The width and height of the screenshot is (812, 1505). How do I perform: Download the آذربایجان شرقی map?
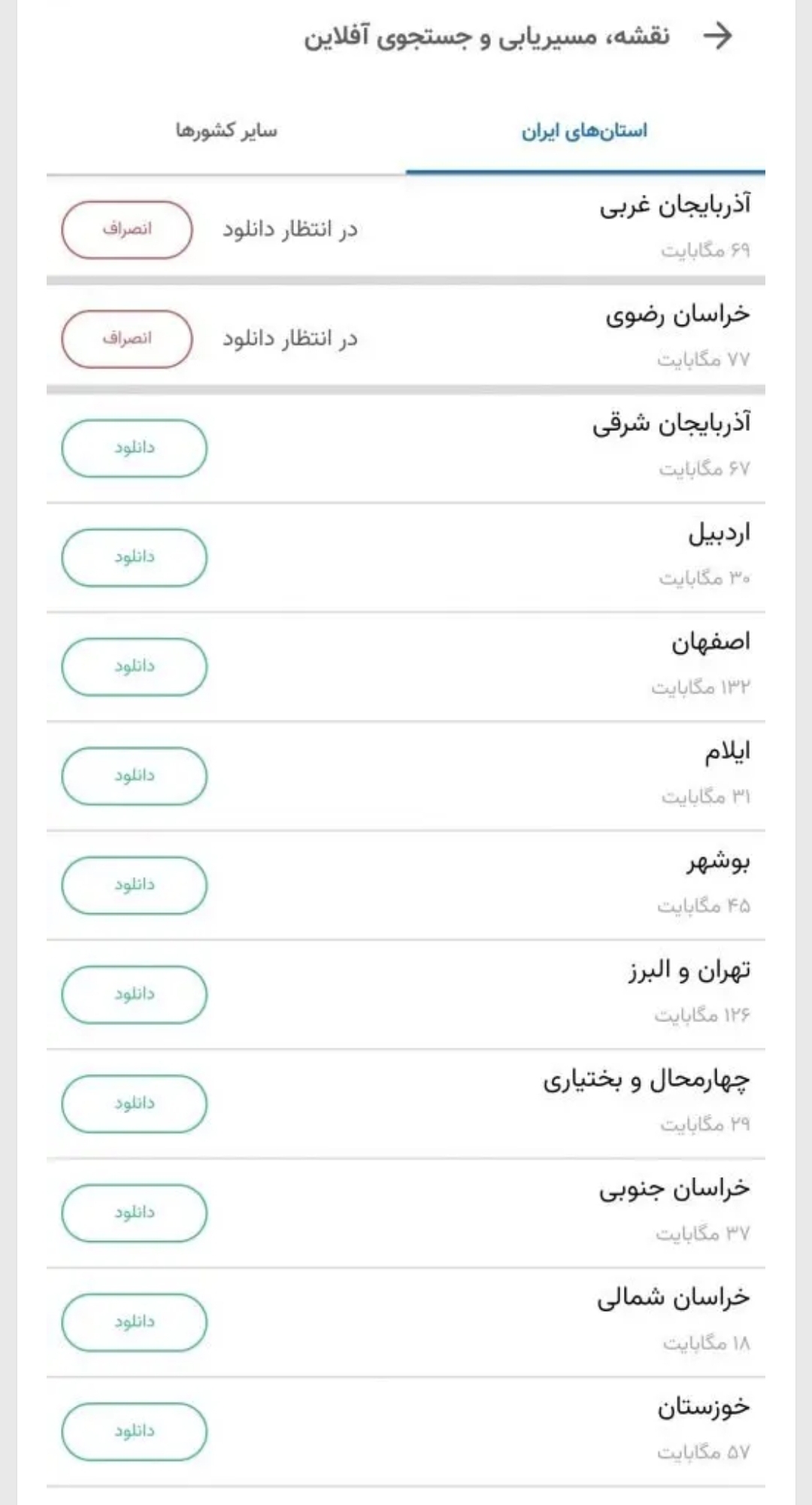(x=134, y=448)
